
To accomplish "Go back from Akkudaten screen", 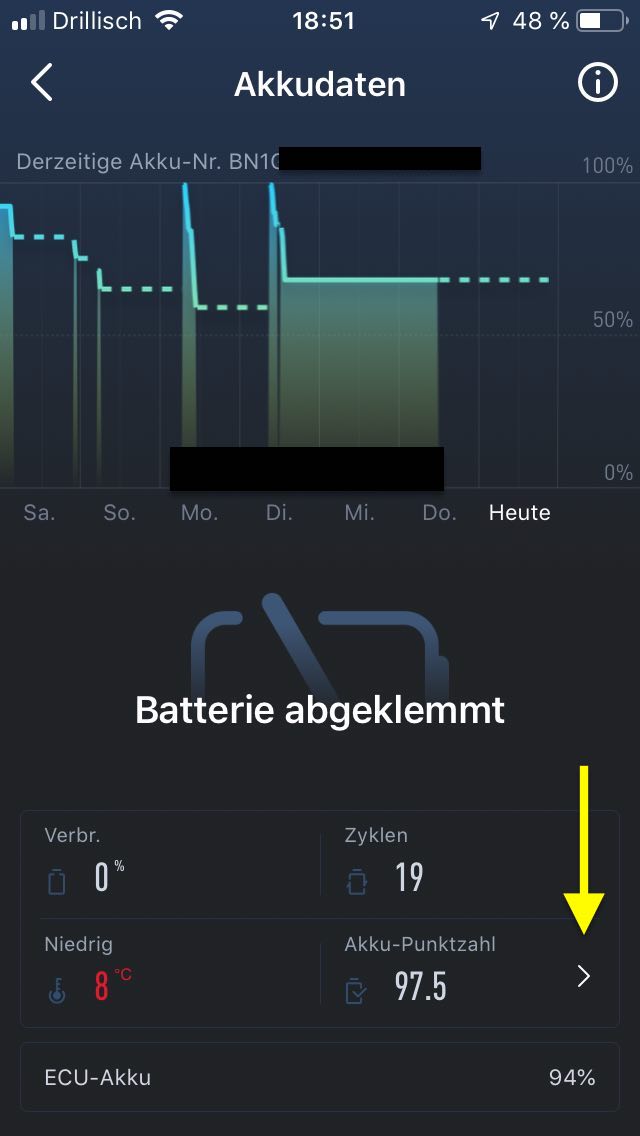I will pos(42,84).
